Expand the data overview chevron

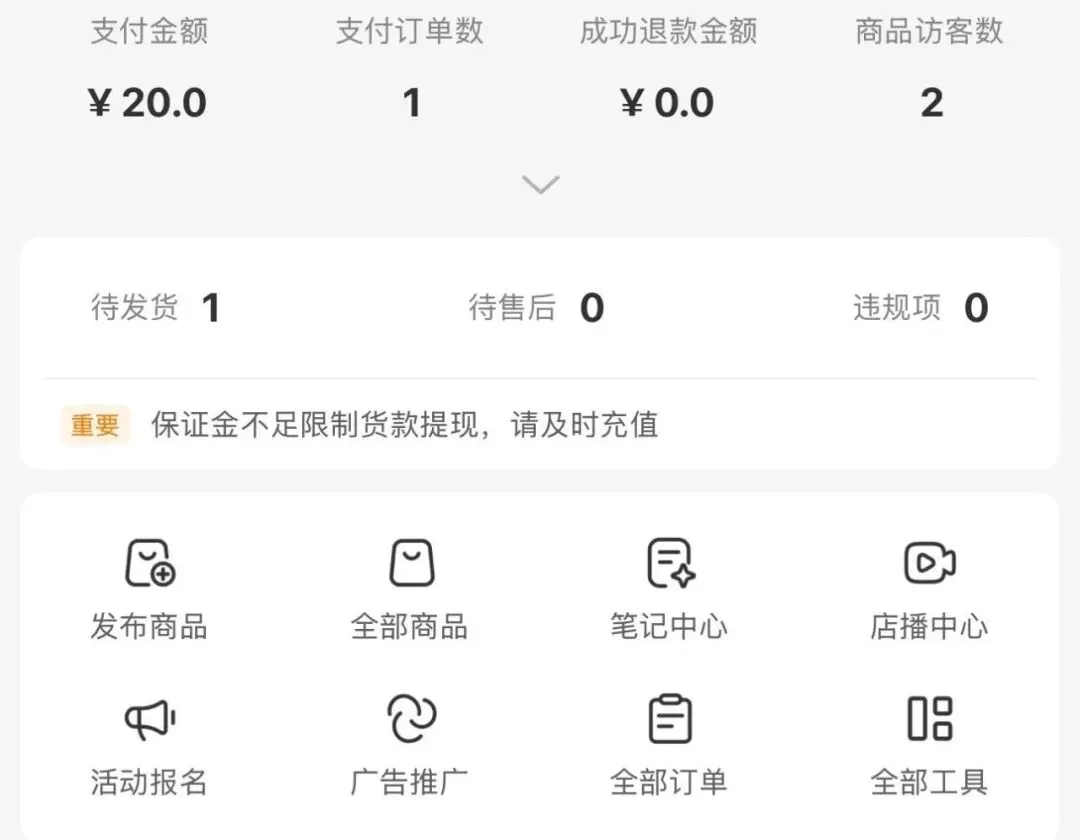541,185
